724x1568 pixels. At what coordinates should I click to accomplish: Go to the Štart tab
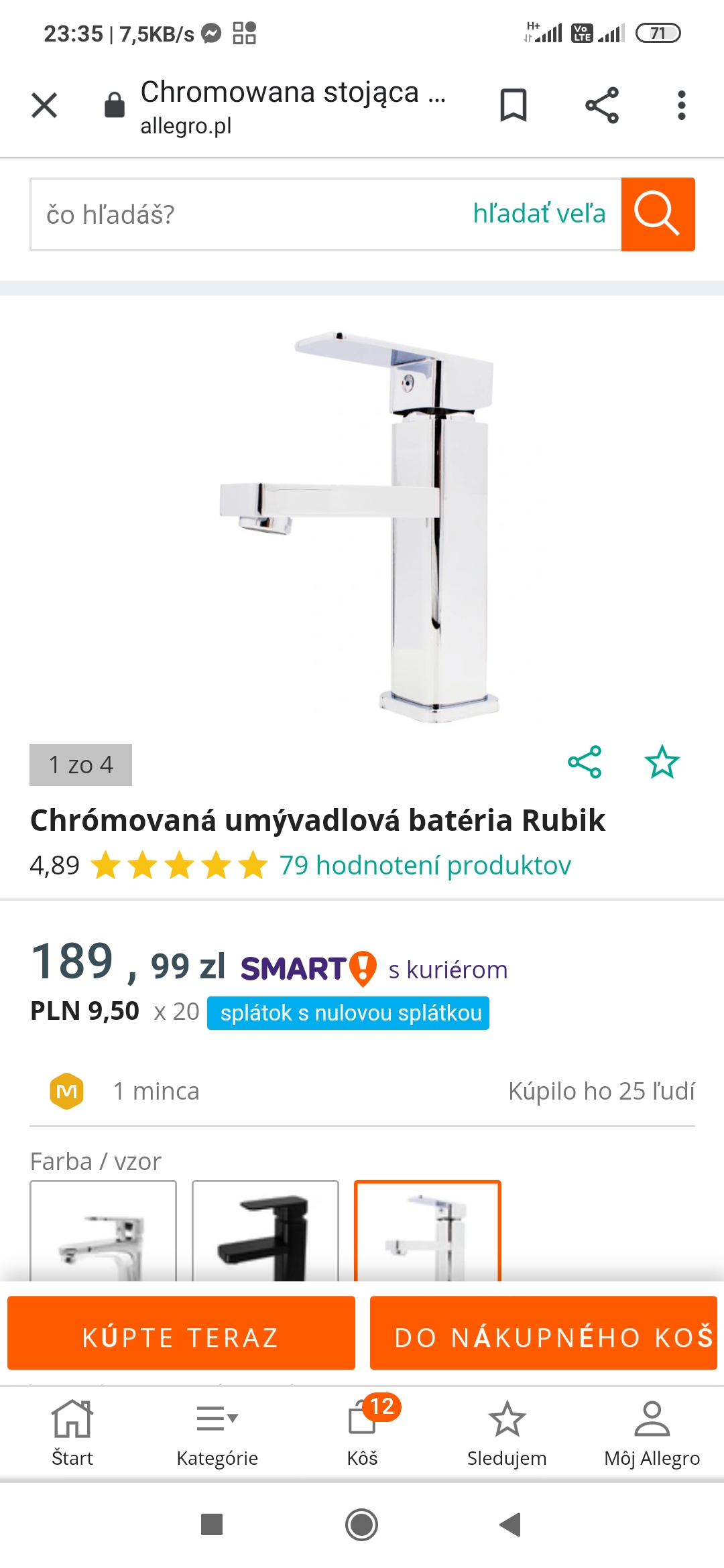click(x=72, y=1433)
